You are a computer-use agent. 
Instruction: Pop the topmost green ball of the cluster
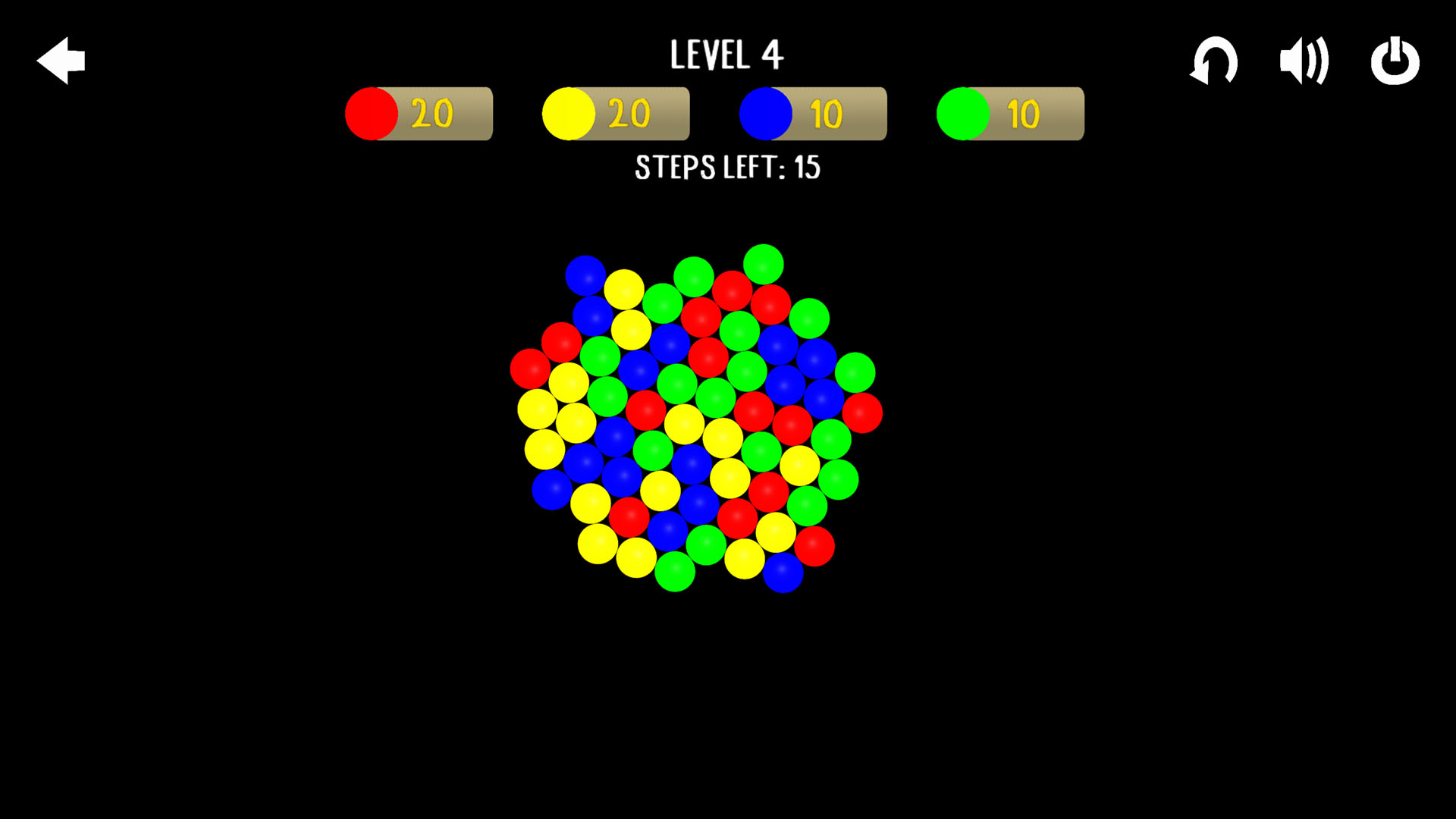point(763,264)
